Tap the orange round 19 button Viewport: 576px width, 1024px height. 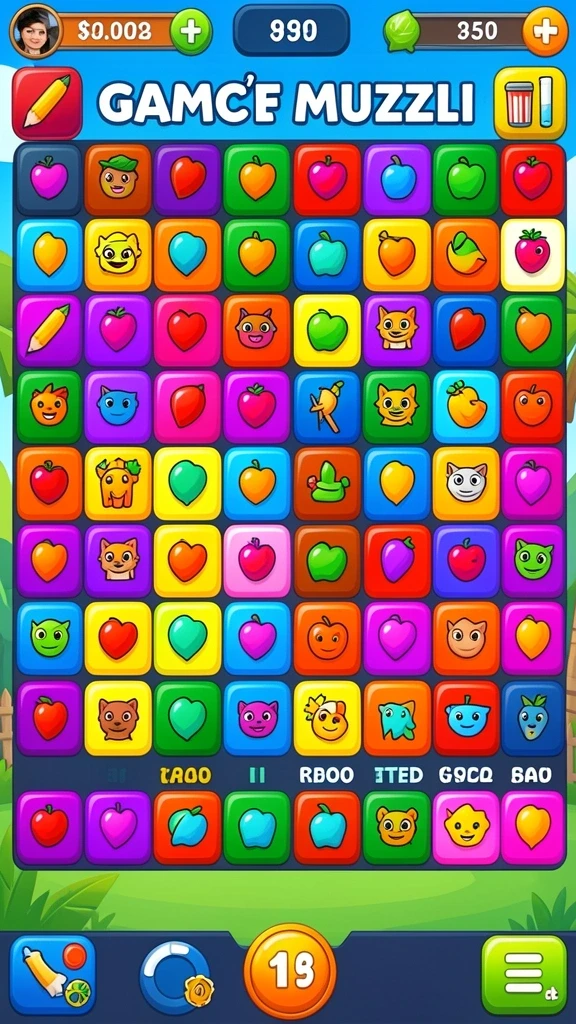click(x=290, y=970)
